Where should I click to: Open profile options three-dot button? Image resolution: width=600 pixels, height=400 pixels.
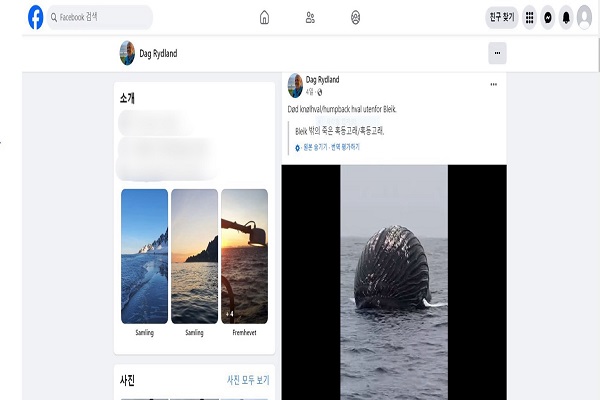pyautogui.click(x=497, y=53)
